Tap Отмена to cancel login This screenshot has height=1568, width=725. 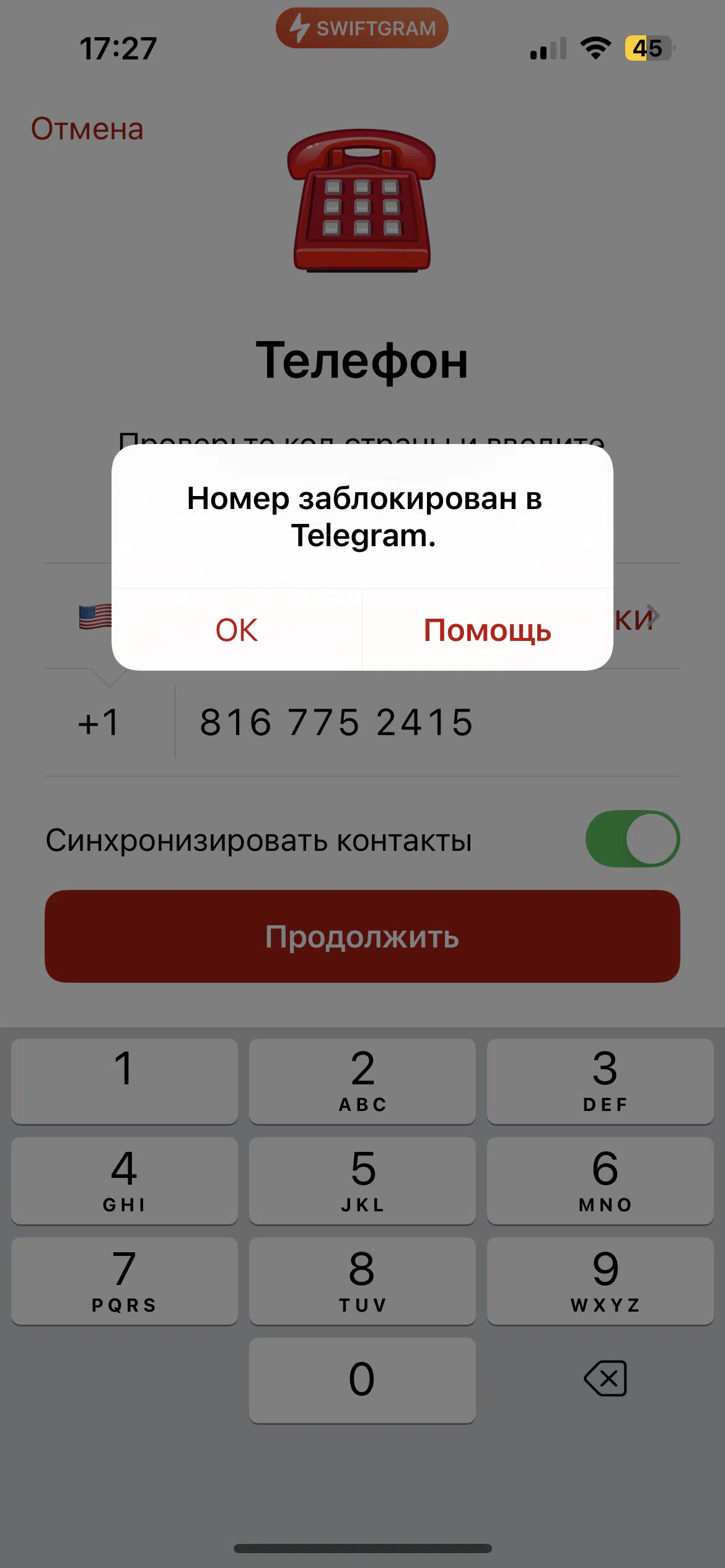(x=87, y=129)
